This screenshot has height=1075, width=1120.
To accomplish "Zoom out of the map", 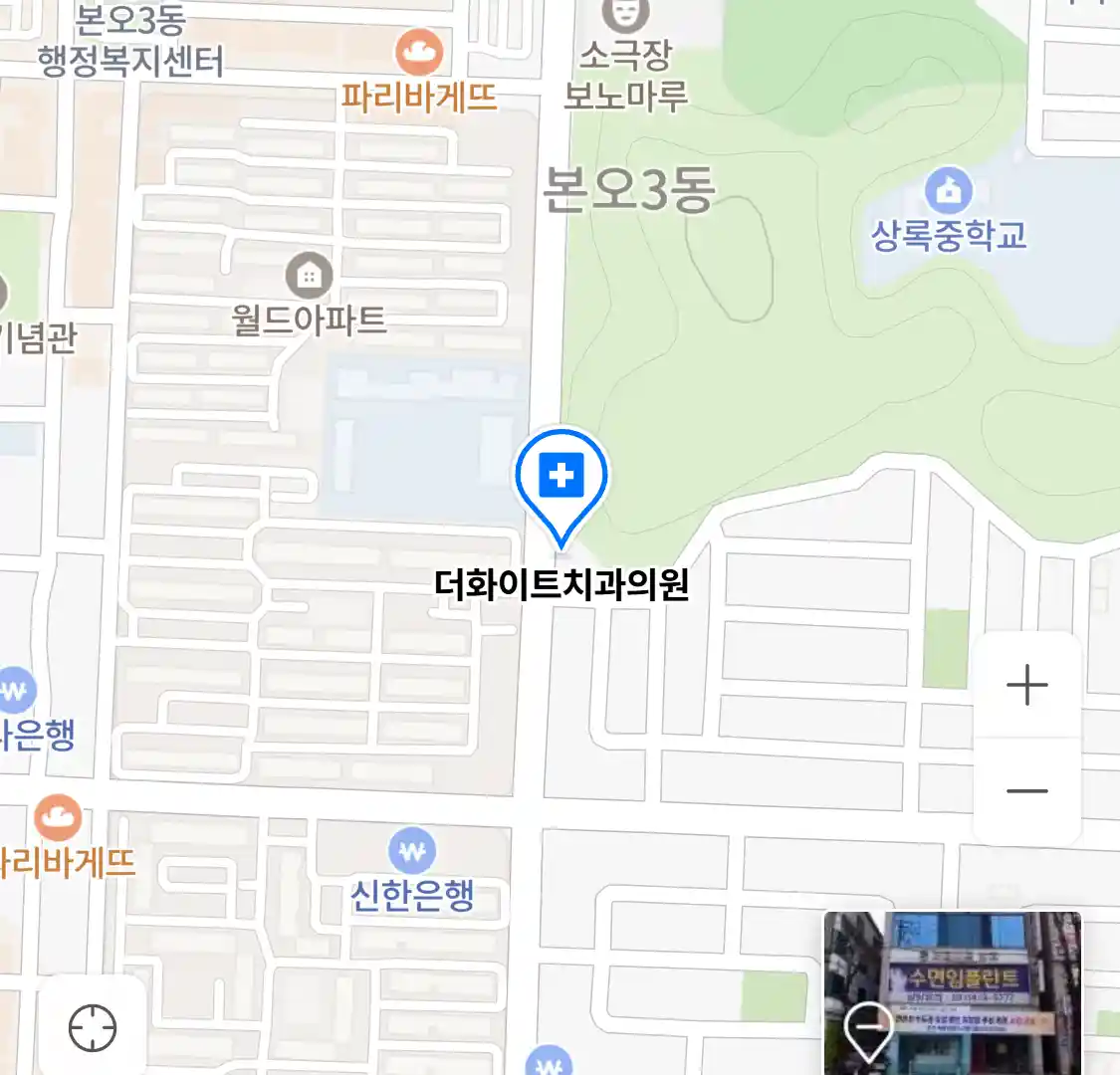I will (1026, 791).
